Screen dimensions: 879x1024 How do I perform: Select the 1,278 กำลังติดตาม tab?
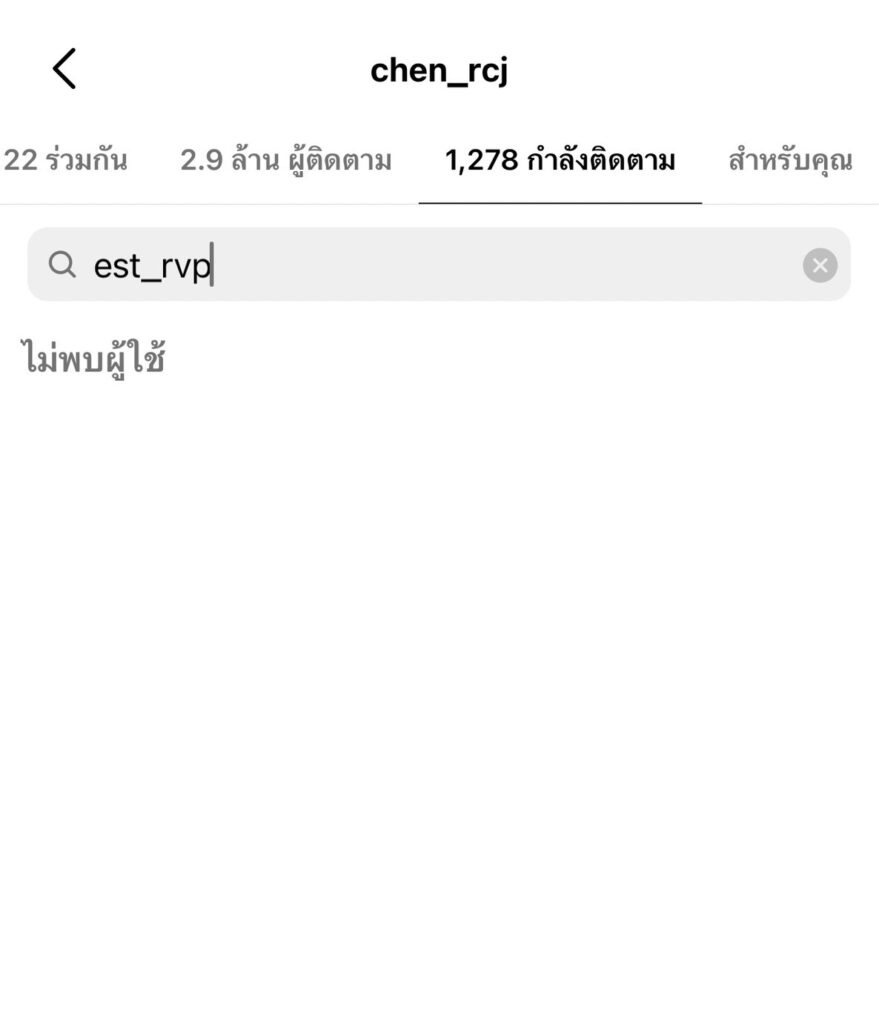[560, 160]
